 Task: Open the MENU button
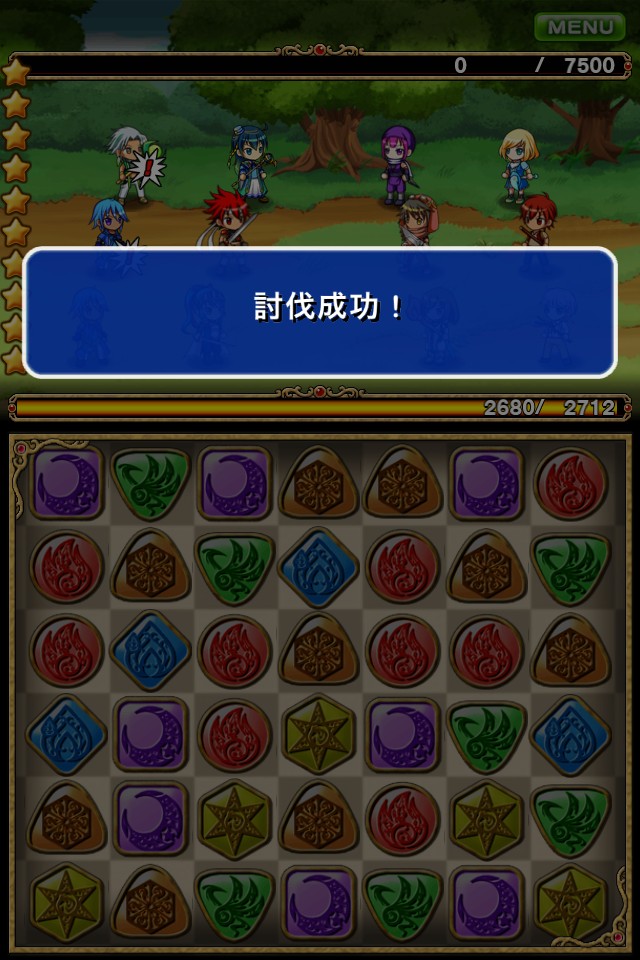580,27
